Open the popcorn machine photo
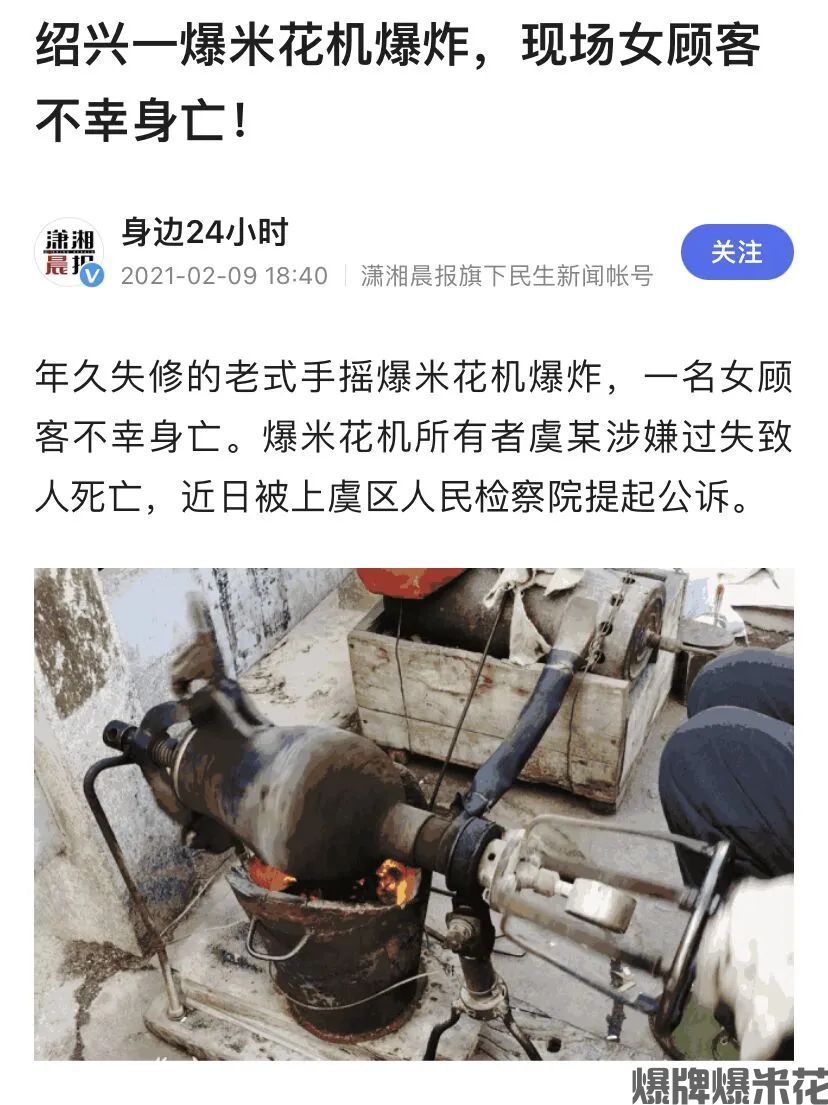 tap(413, 813)
